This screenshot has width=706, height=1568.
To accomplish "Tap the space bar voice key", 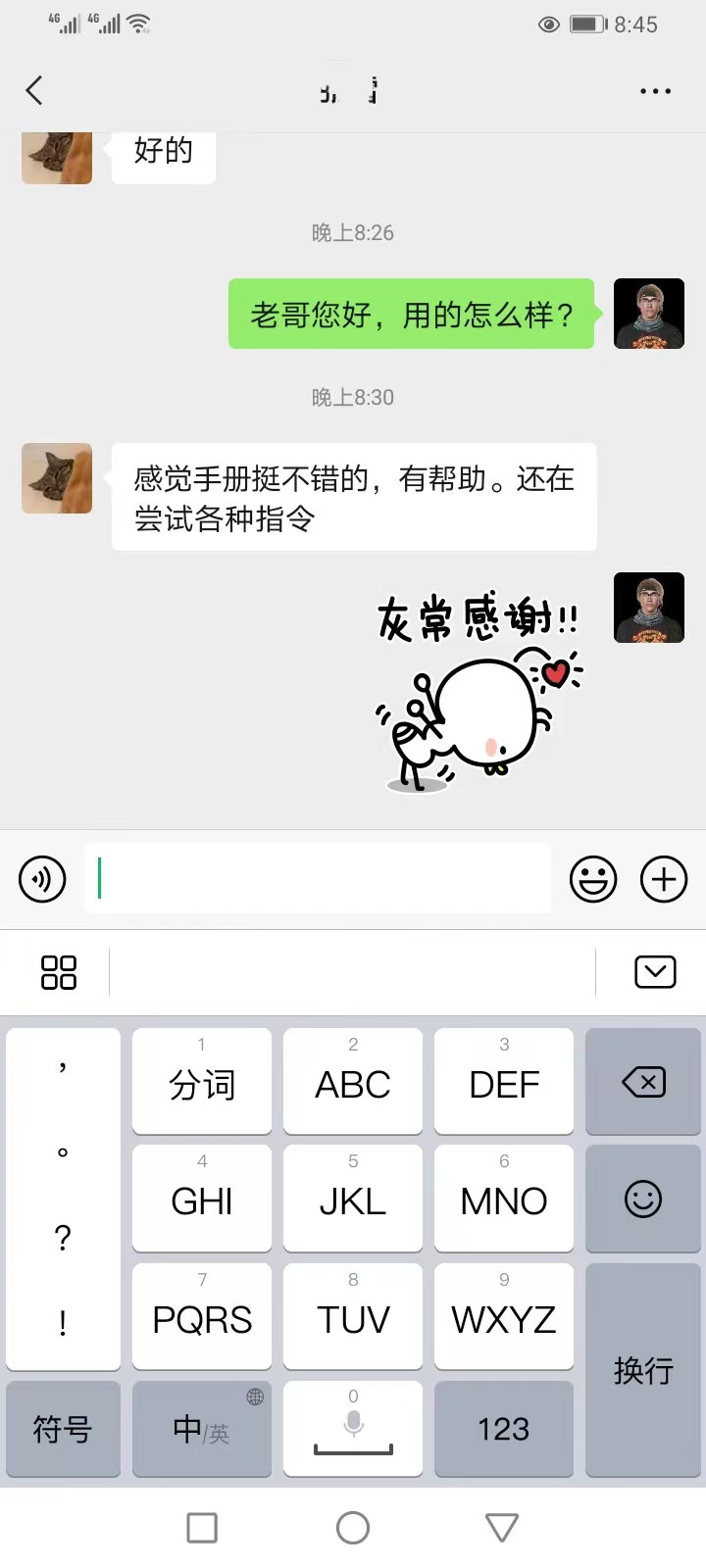I will [x=353, y=1429].
